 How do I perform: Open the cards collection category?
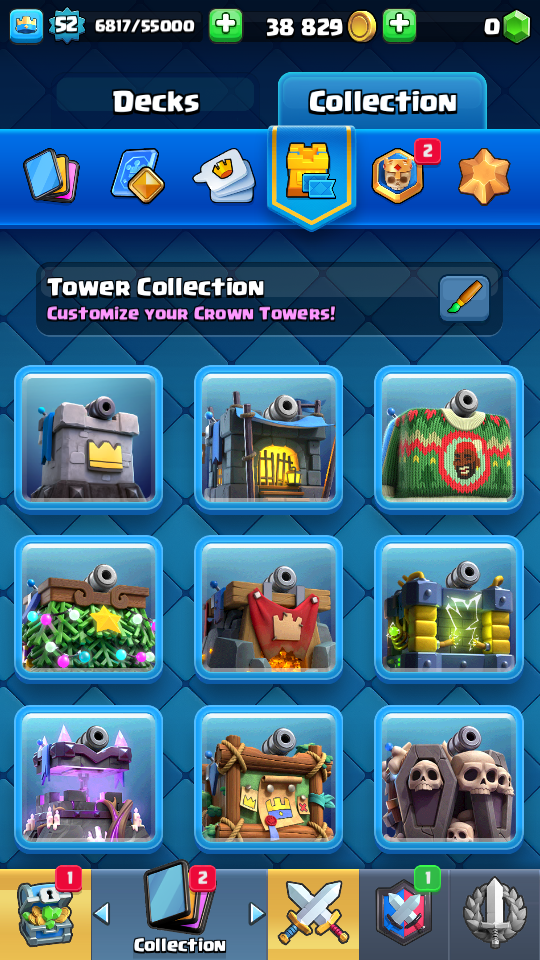(x=51, y=175)
